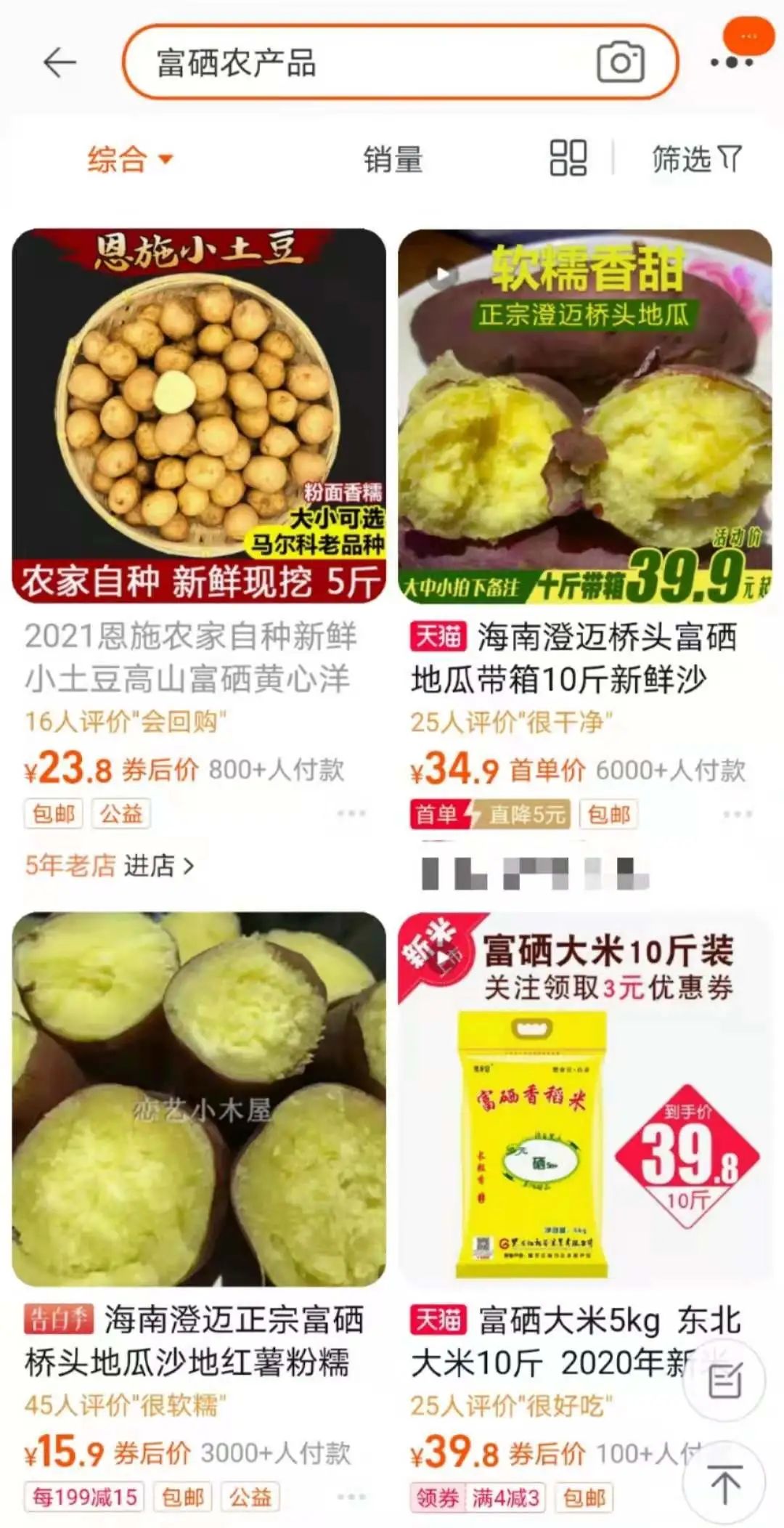The image size is (784, 1528).
Task: Open the floating feedback note icon
Action: (724, 1380)
